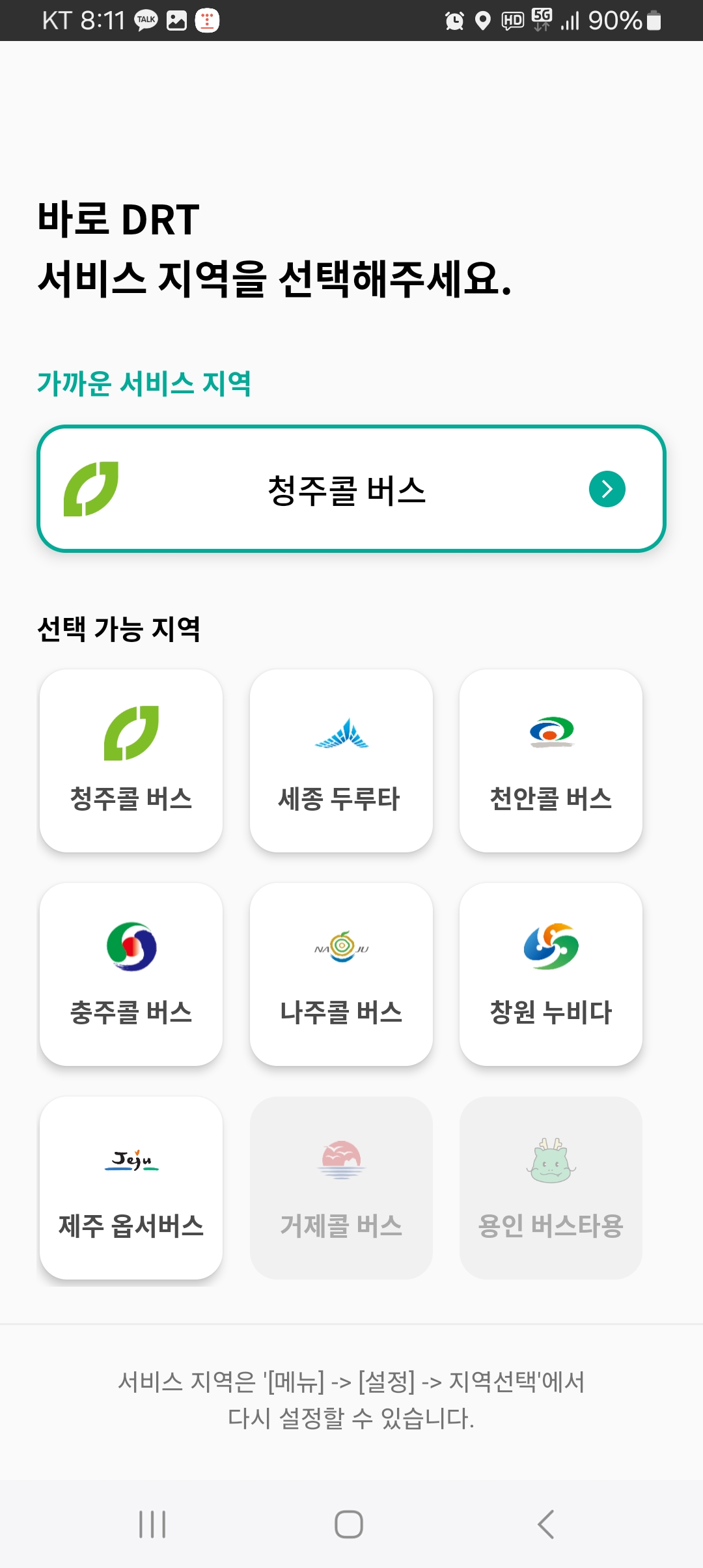The width and height of the screenshot is (703, 1568).
Task: Go back using the system back button
Action: [545, 1524]
